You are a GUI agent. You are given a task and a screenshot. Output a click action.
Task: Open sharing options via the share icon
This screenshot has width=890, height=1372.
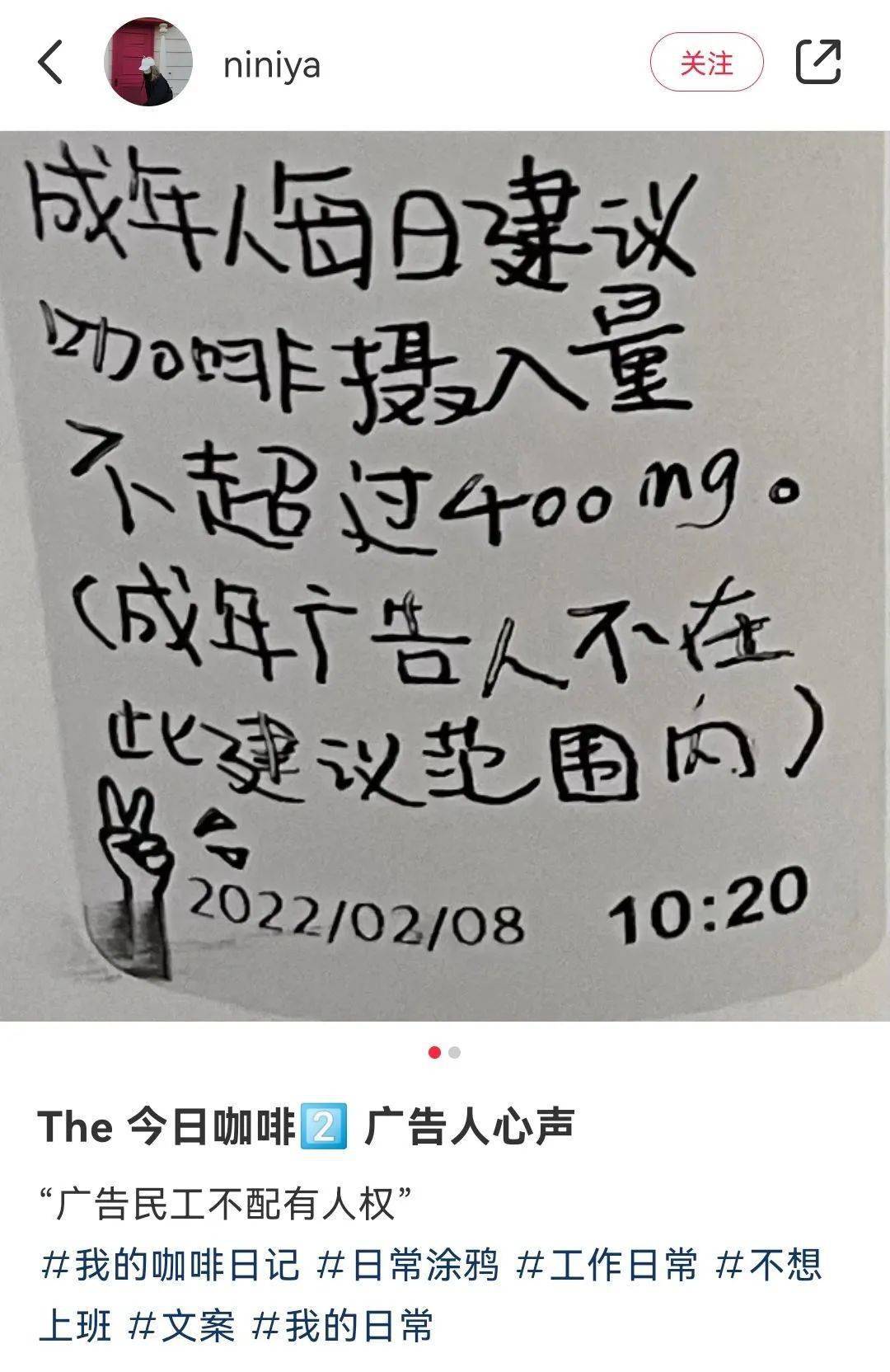click(x=819, y=63)
